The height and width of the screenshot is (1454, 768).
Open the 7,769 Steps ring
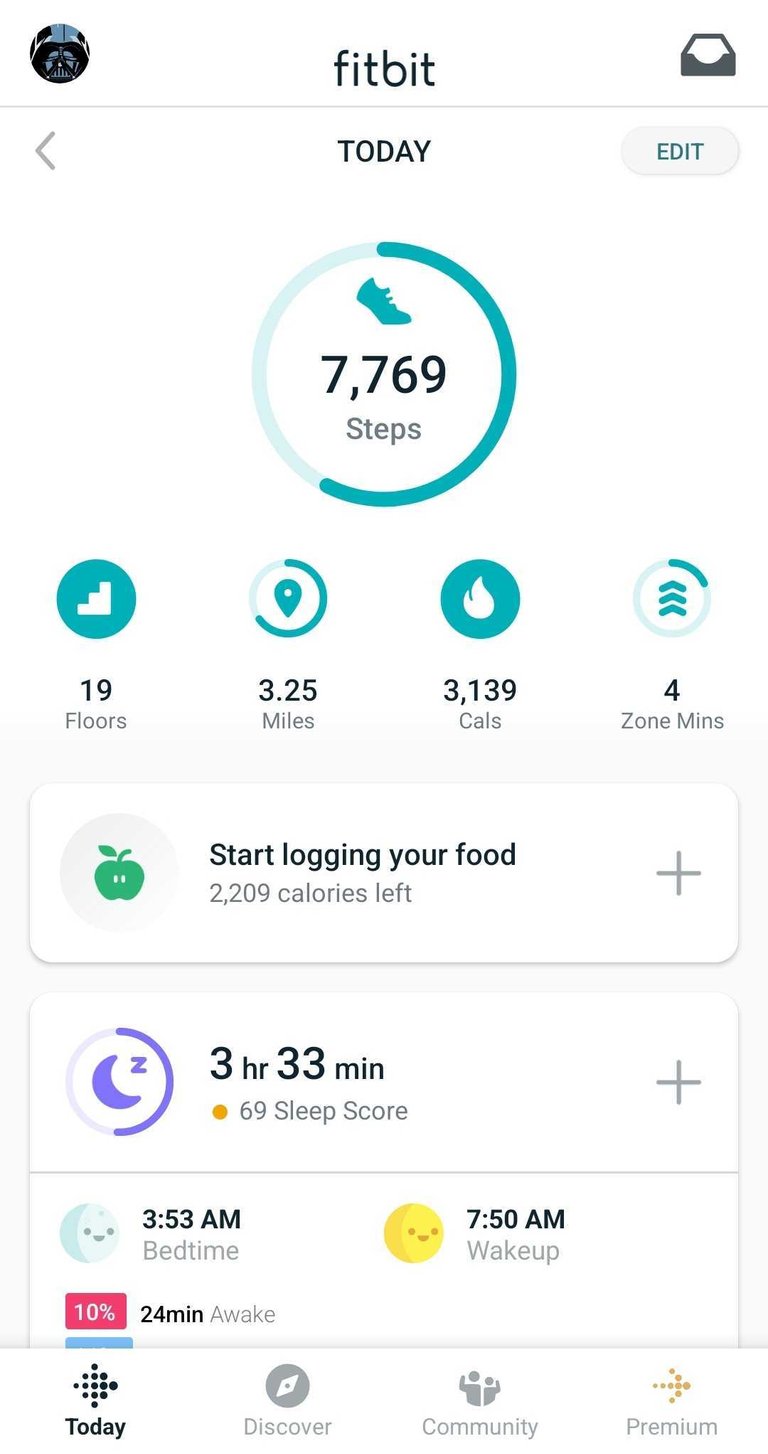click(384, 374)
